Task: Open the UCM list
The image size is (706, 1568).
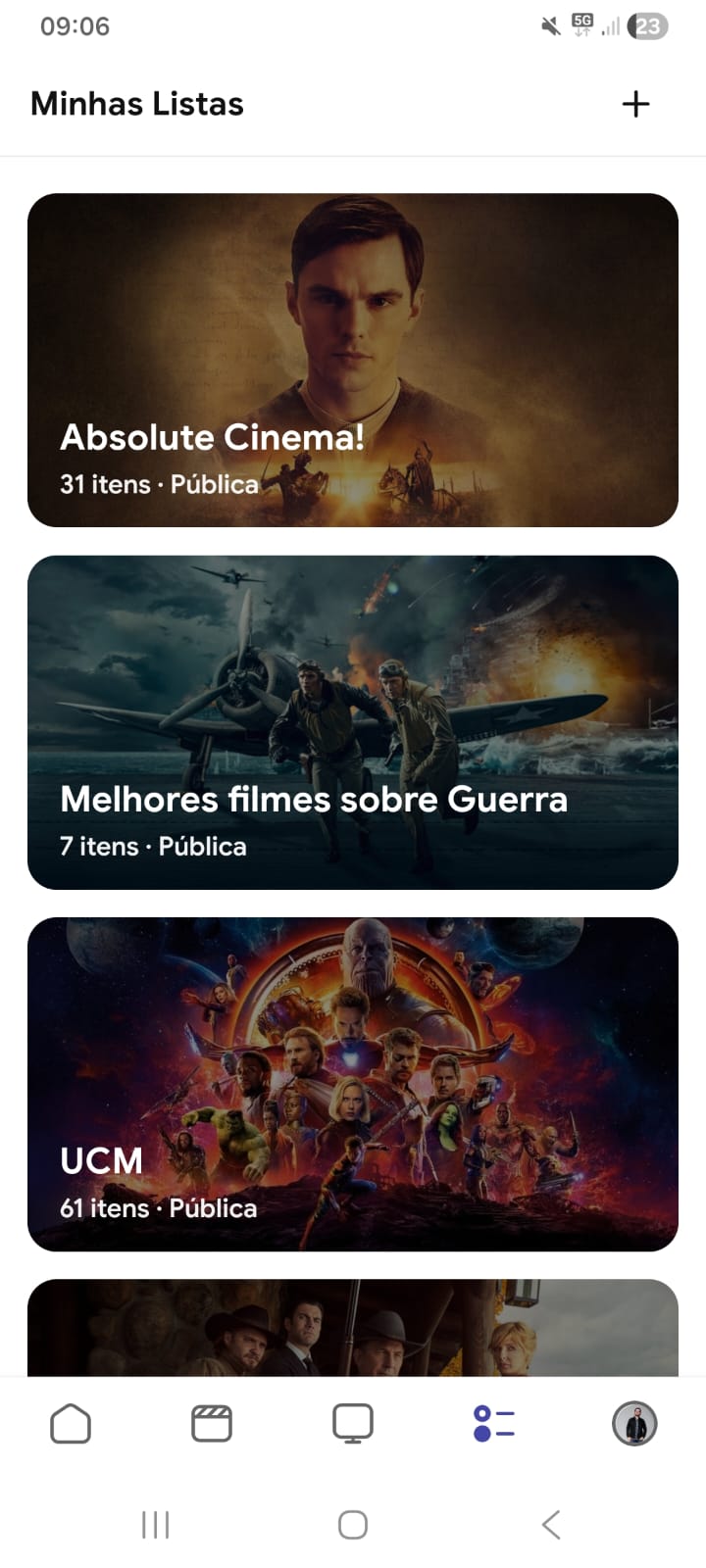Action: click(353, 1084)
